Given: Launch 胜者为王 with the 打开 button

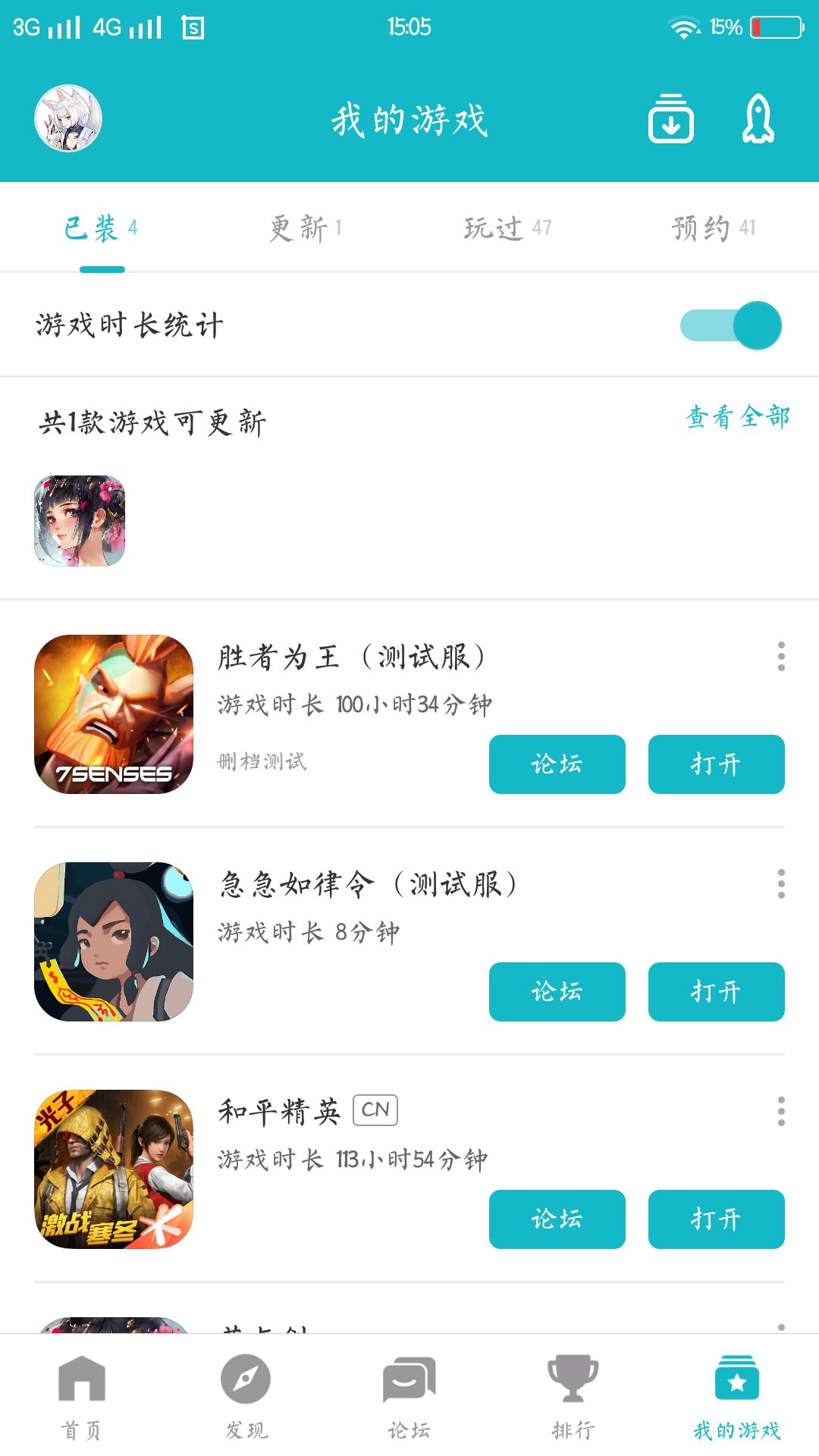Looking at the screenshot, I should [716, 764].
